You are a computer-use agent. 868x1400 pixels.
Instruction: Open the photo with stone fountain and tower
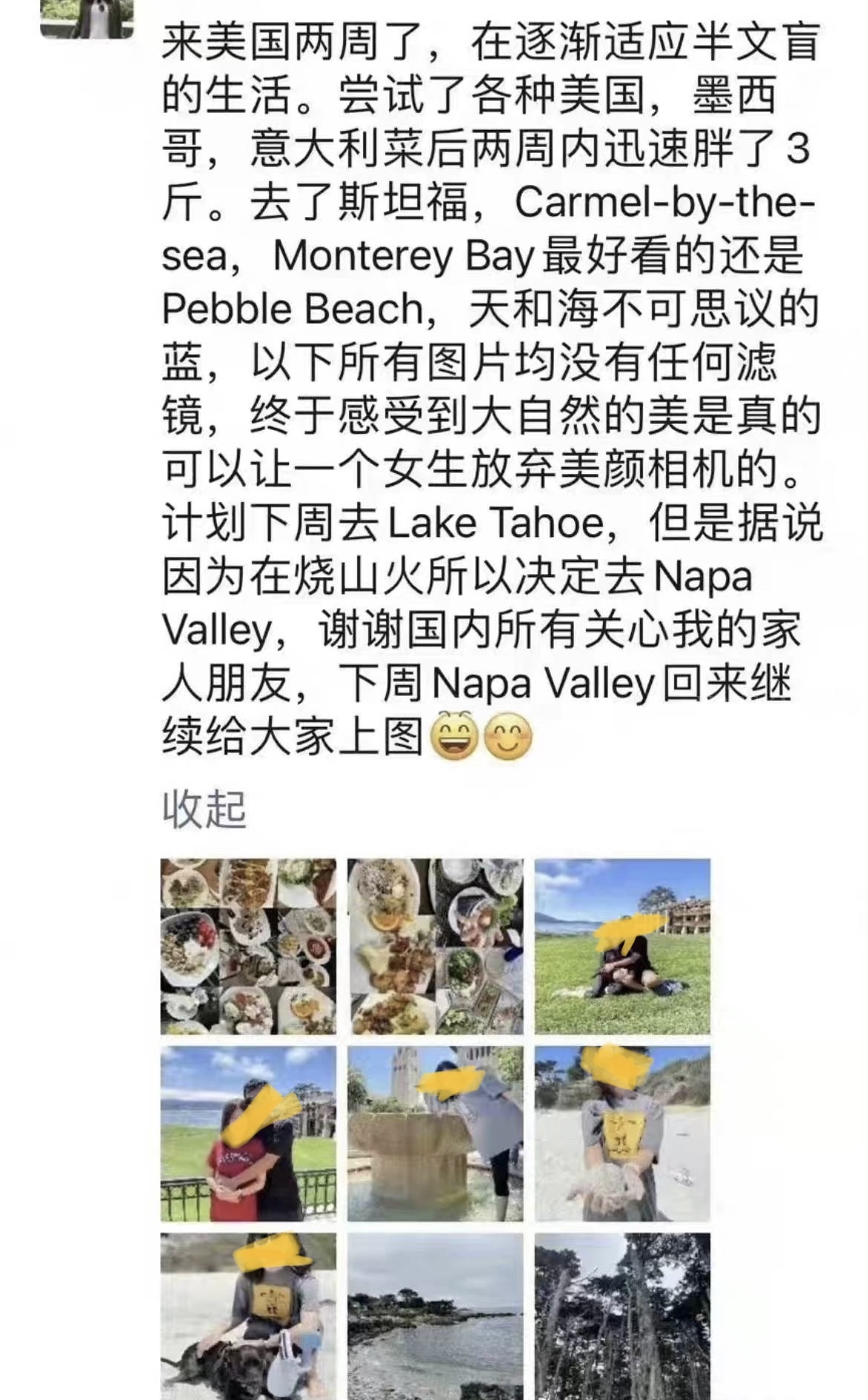click(435, 1133)
